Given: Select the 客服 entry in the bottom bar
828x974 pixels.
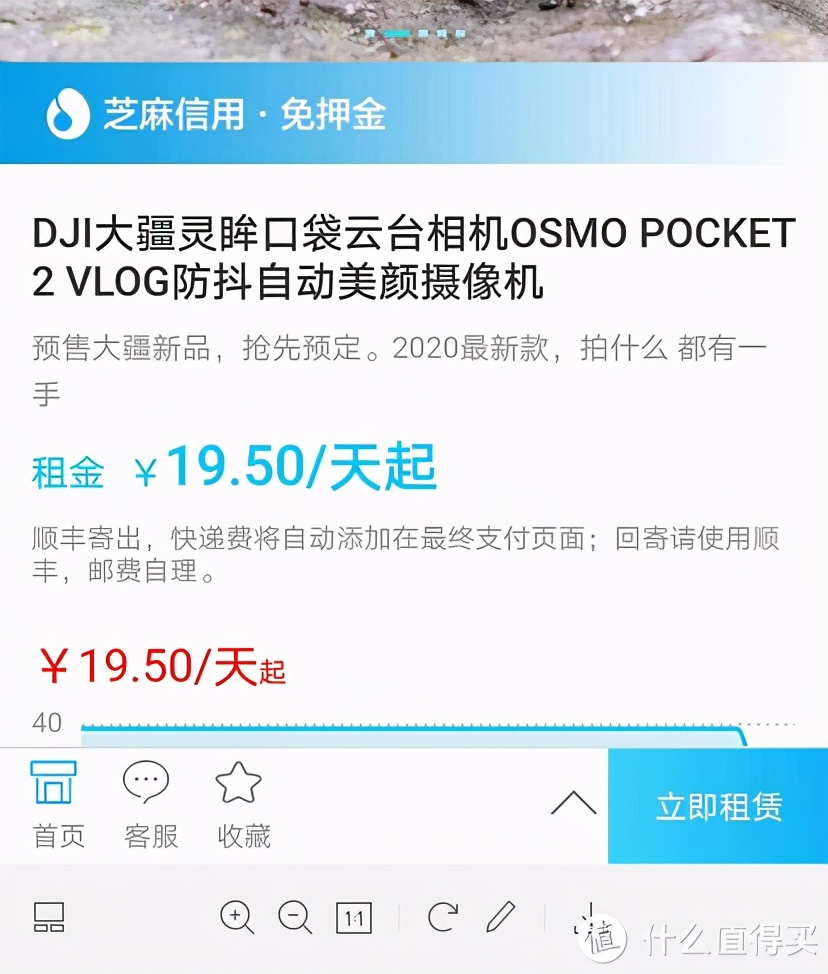Looking at the screenshot, I should [x=146, y=805].
